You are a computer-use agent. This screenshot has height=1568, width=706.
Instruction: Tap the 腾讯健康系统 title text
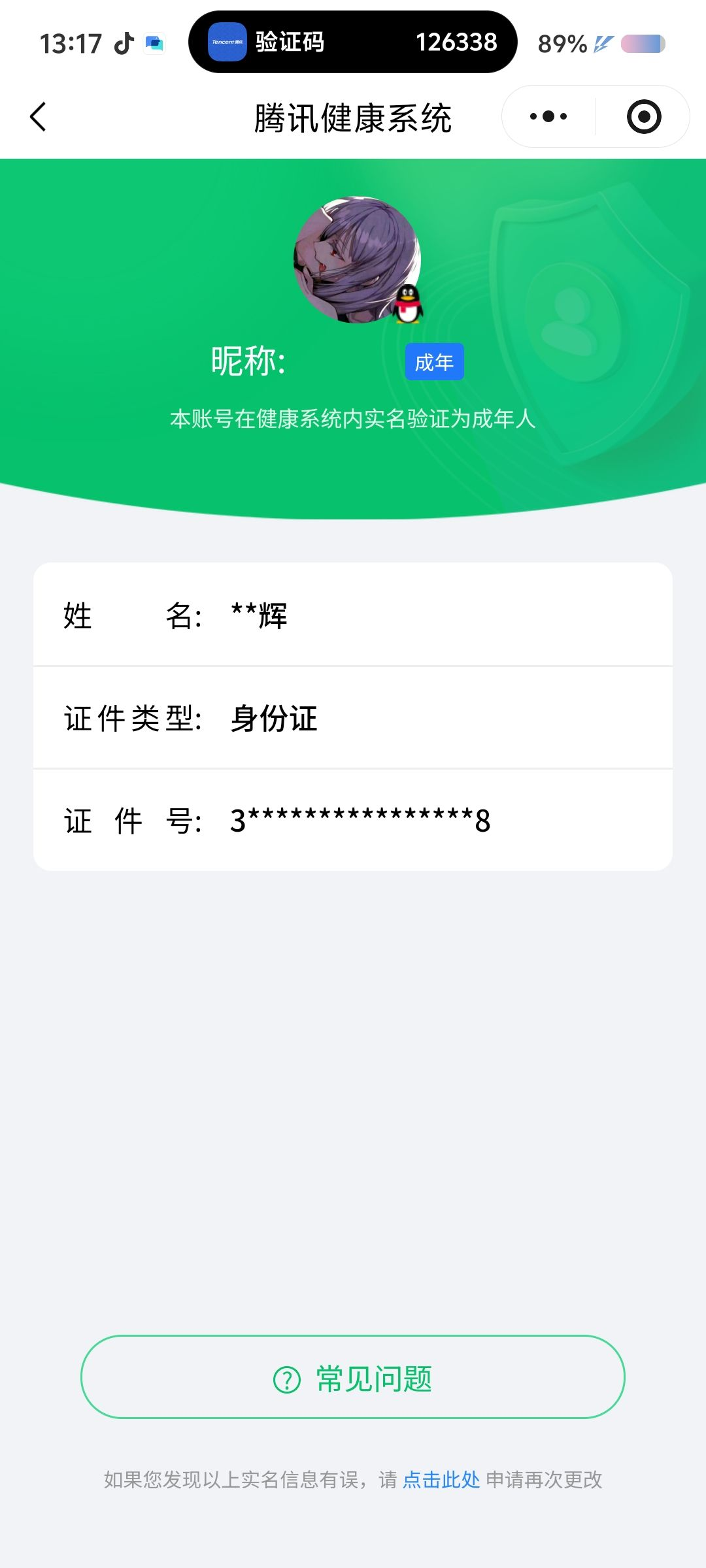353,115
